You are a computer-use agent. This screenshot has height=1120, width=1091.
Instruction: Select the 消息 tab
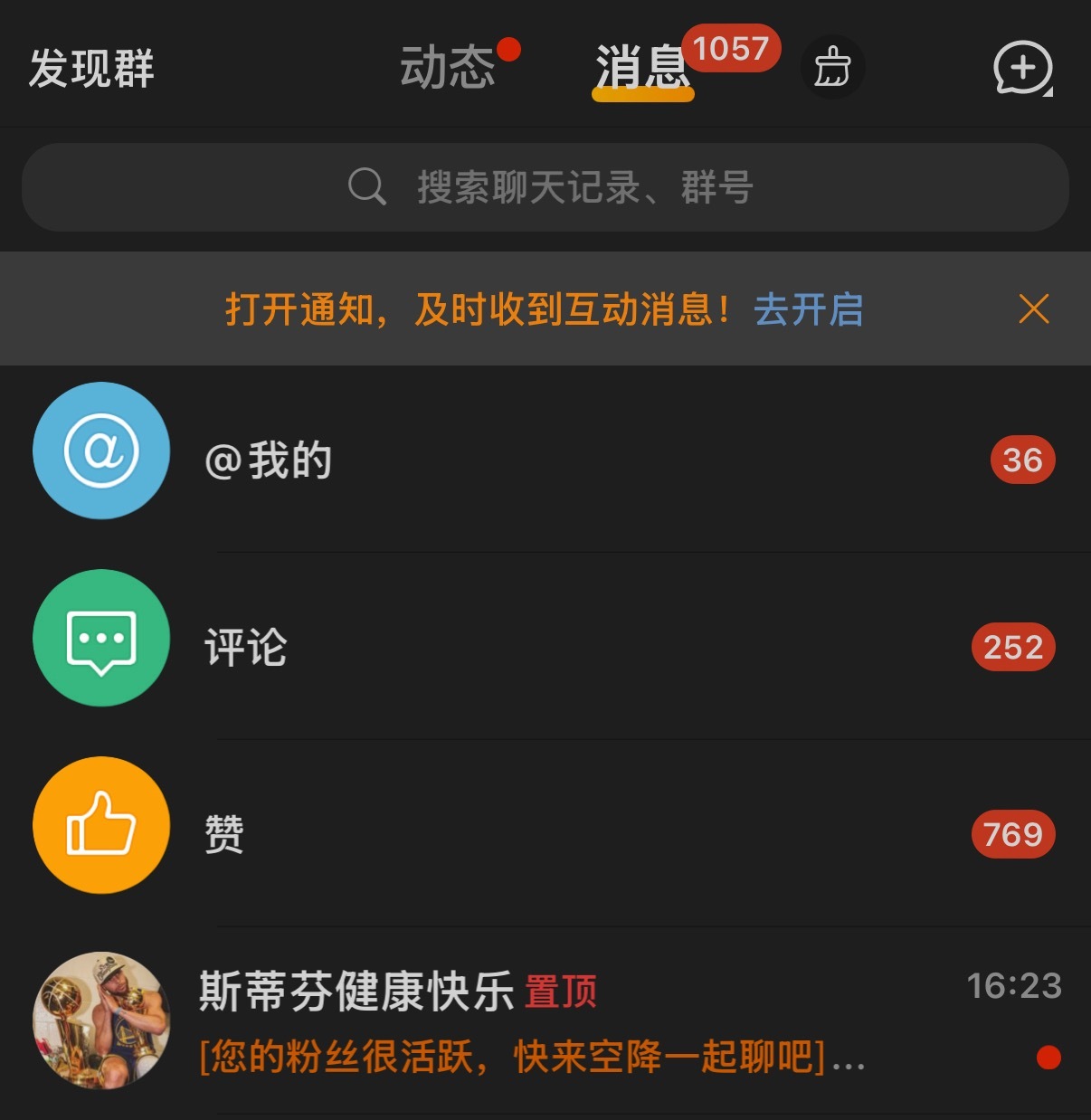[x=642, y=70]
